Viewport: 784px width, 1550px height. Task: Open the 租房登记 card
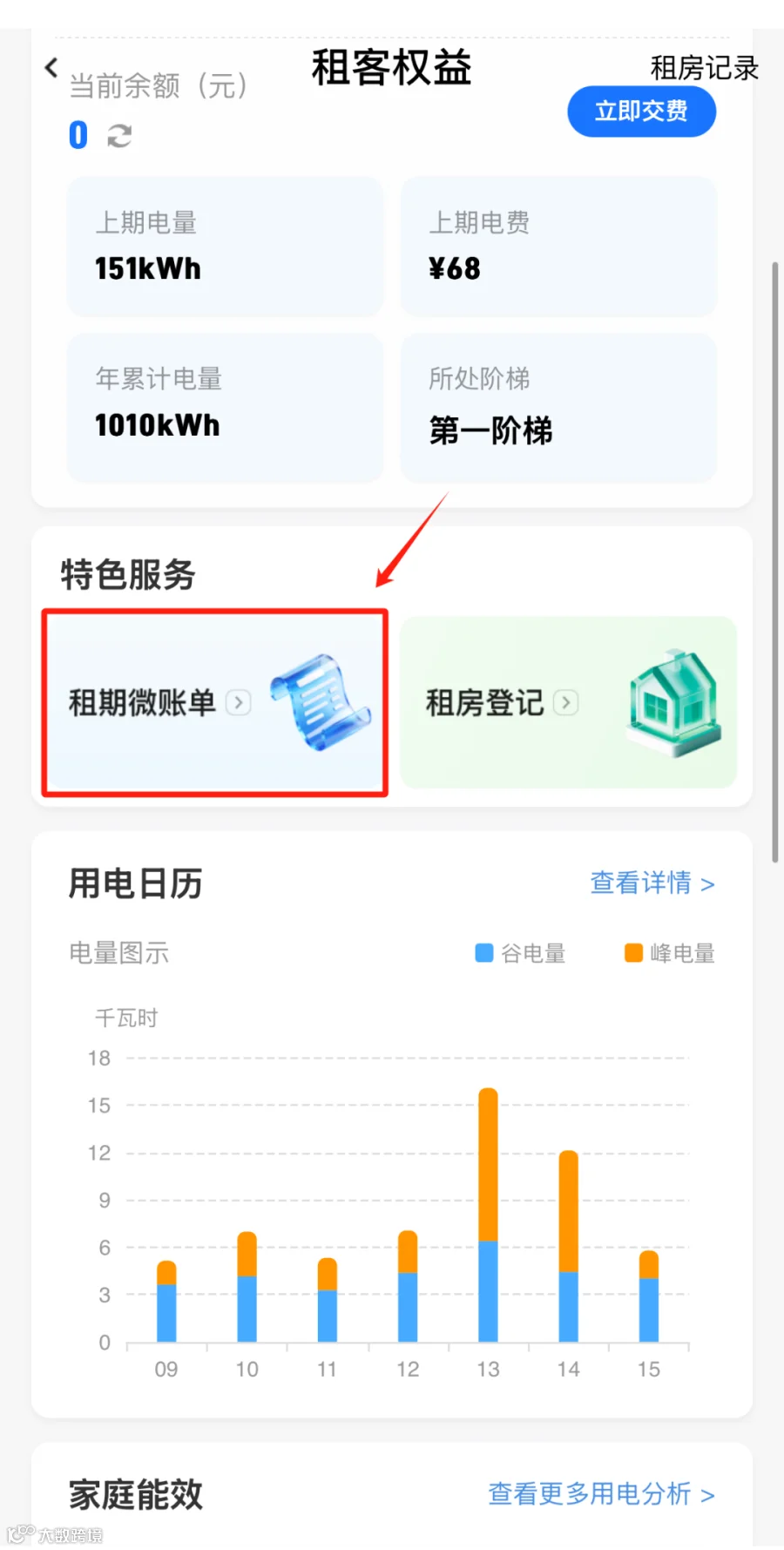[x=568, y=702]
